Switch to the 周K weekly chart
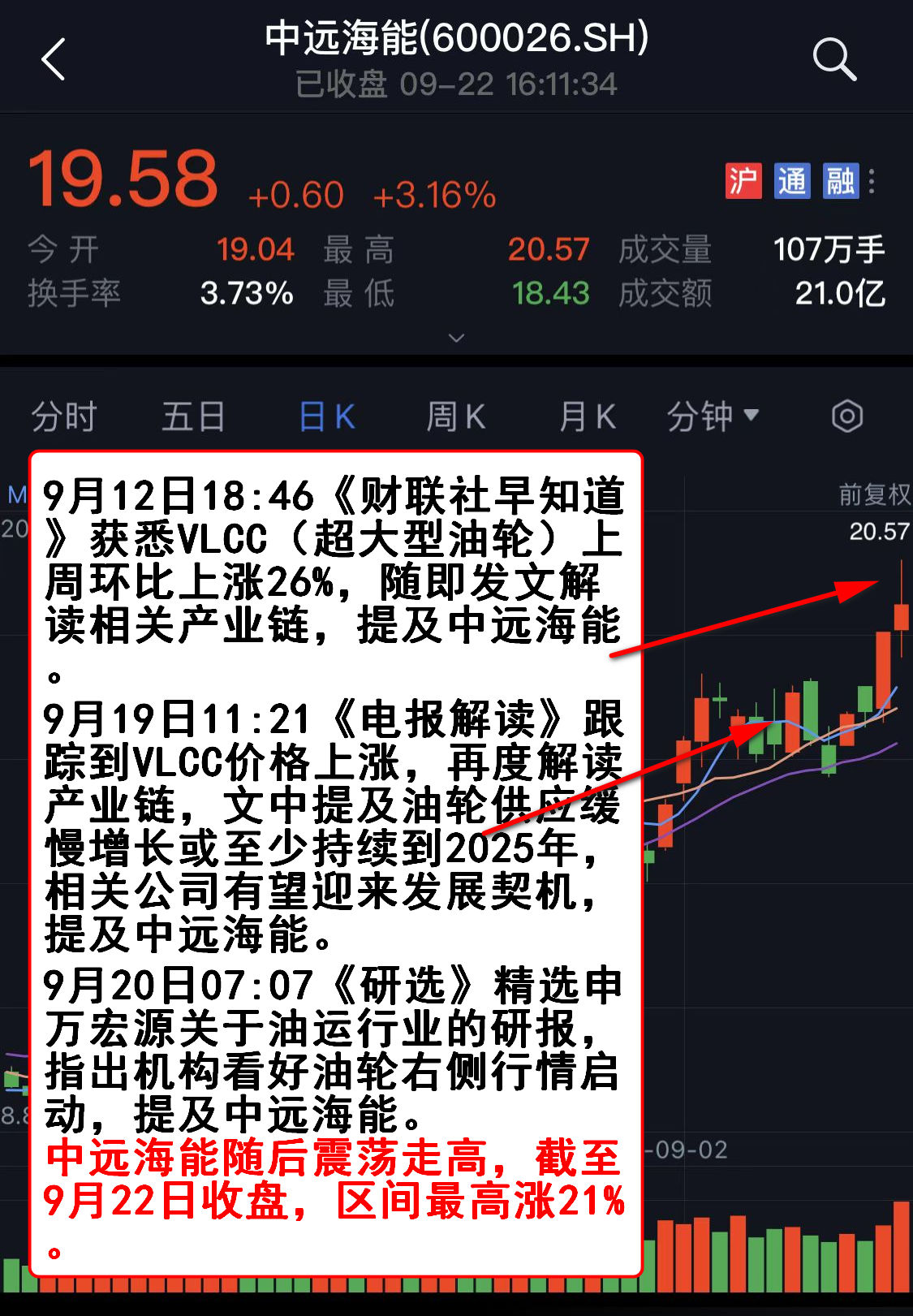The height and width of the screenshot is (1316, 913). (455, 417)
